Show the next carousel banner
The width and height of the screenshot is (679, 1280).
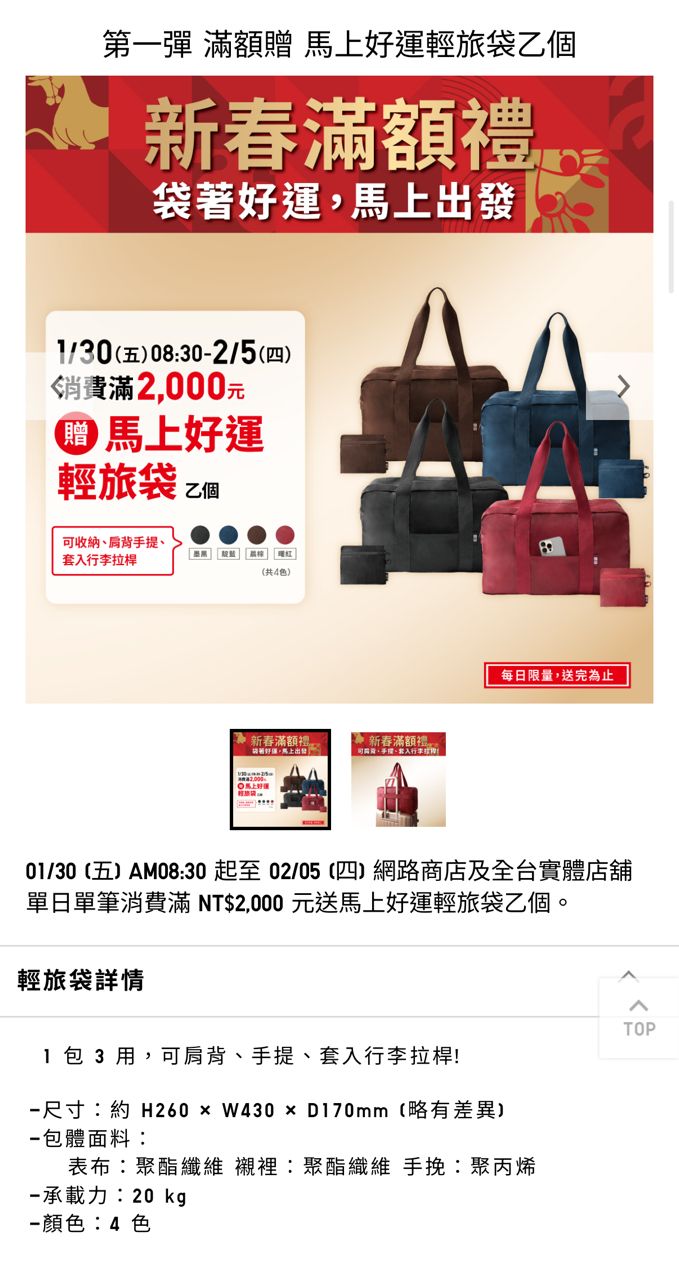pyautogui.click(x=623, y=386)
